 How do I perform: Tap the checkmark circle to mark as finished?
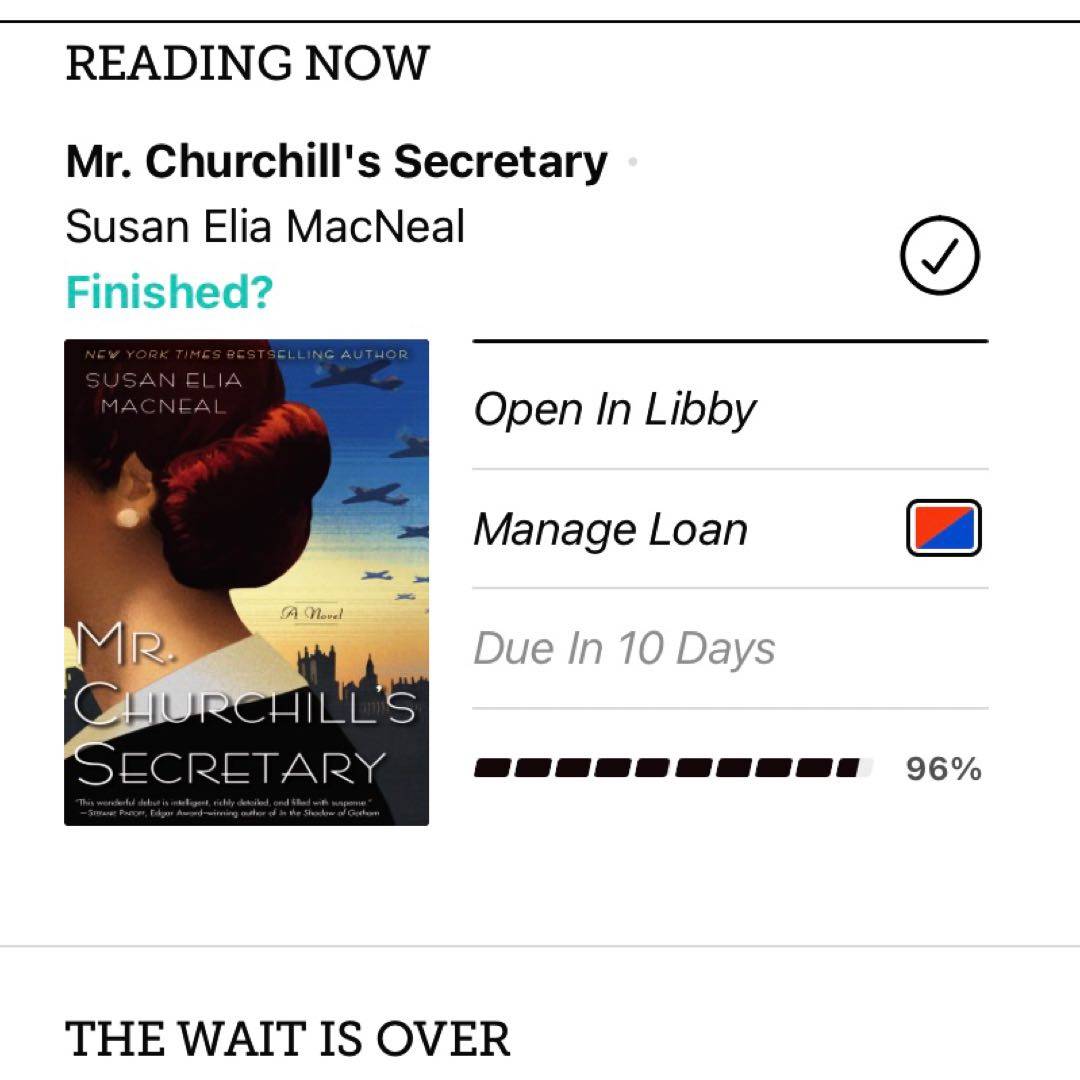(939, 256)
